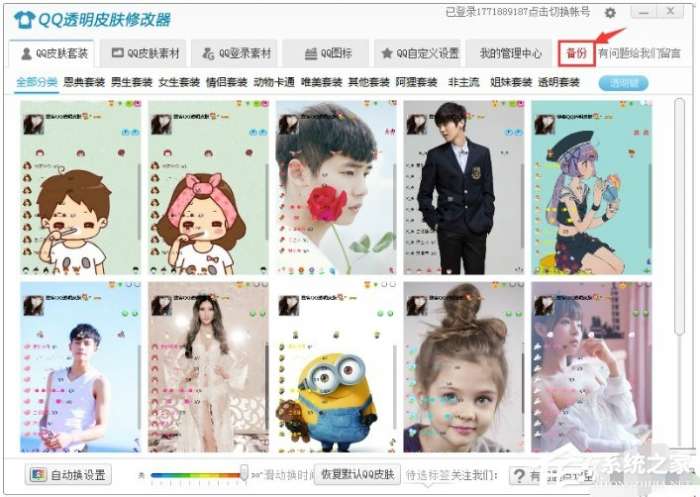This screenshot has height=497, width=700.
Task: Pick the boy with red rose skin
Action: (x=336, y=187)
